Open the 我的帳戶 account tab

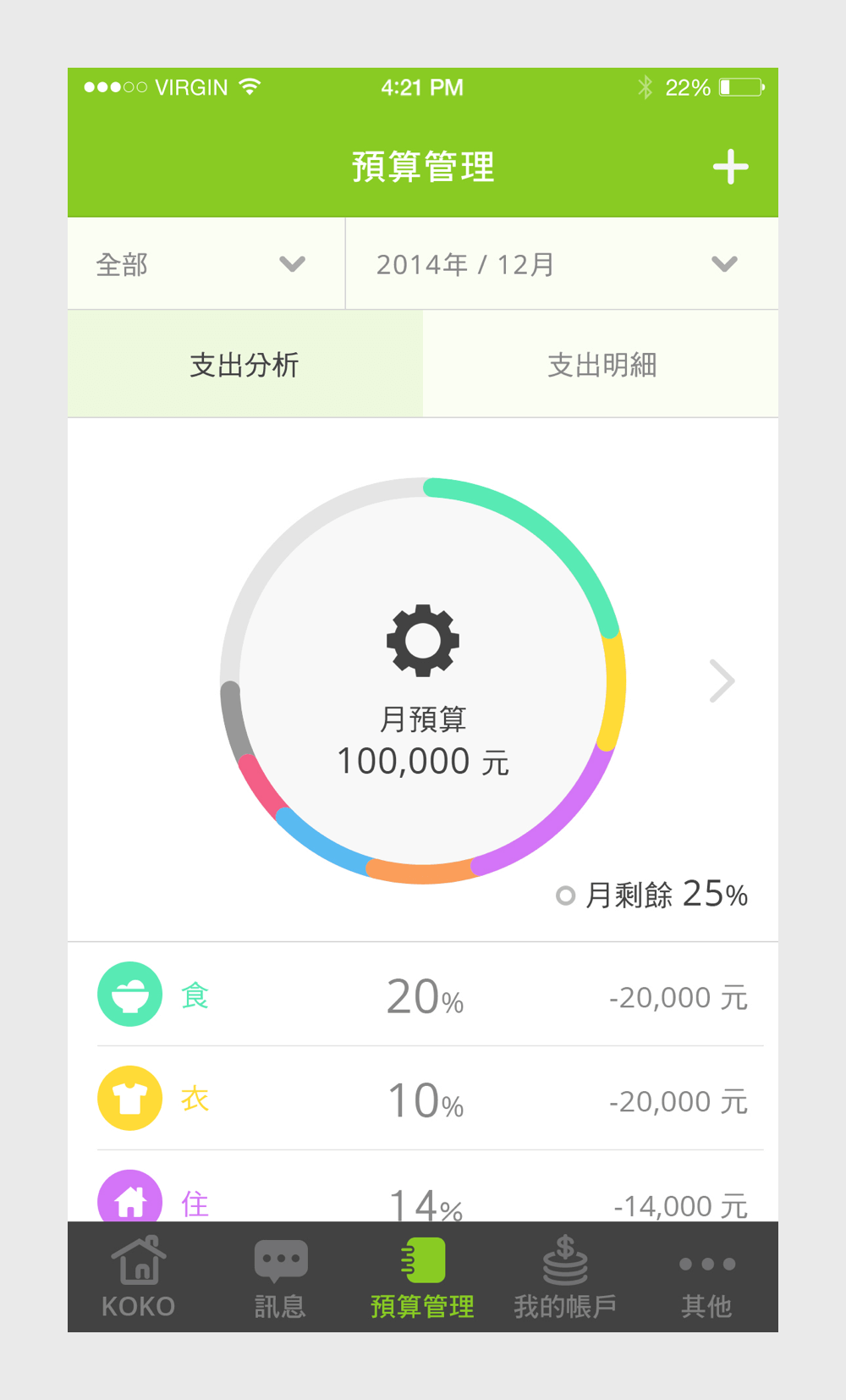coord(565,1277)
